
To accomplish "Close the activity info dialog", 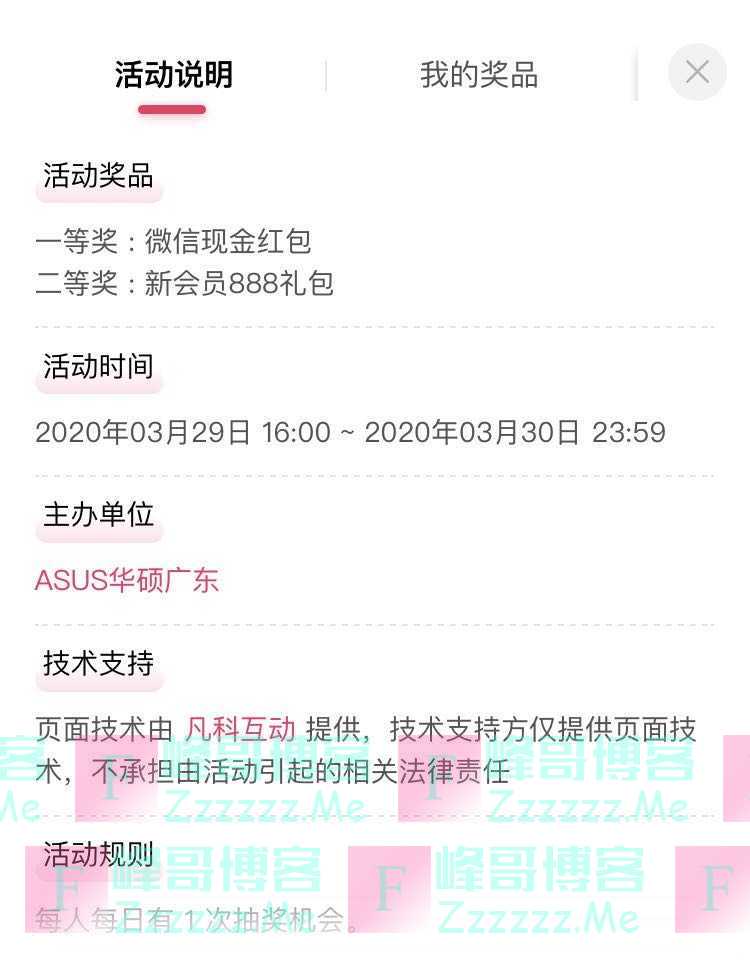I will point(697,72).
